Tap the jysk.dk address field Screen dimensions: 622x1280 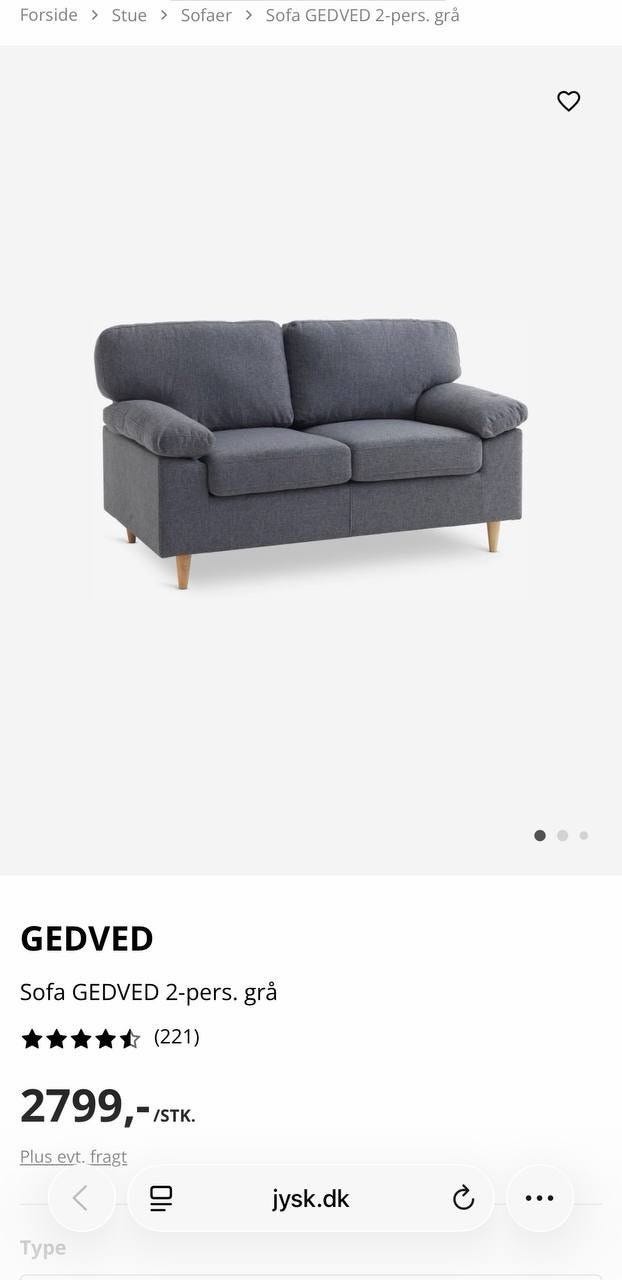pos(311,1198)
